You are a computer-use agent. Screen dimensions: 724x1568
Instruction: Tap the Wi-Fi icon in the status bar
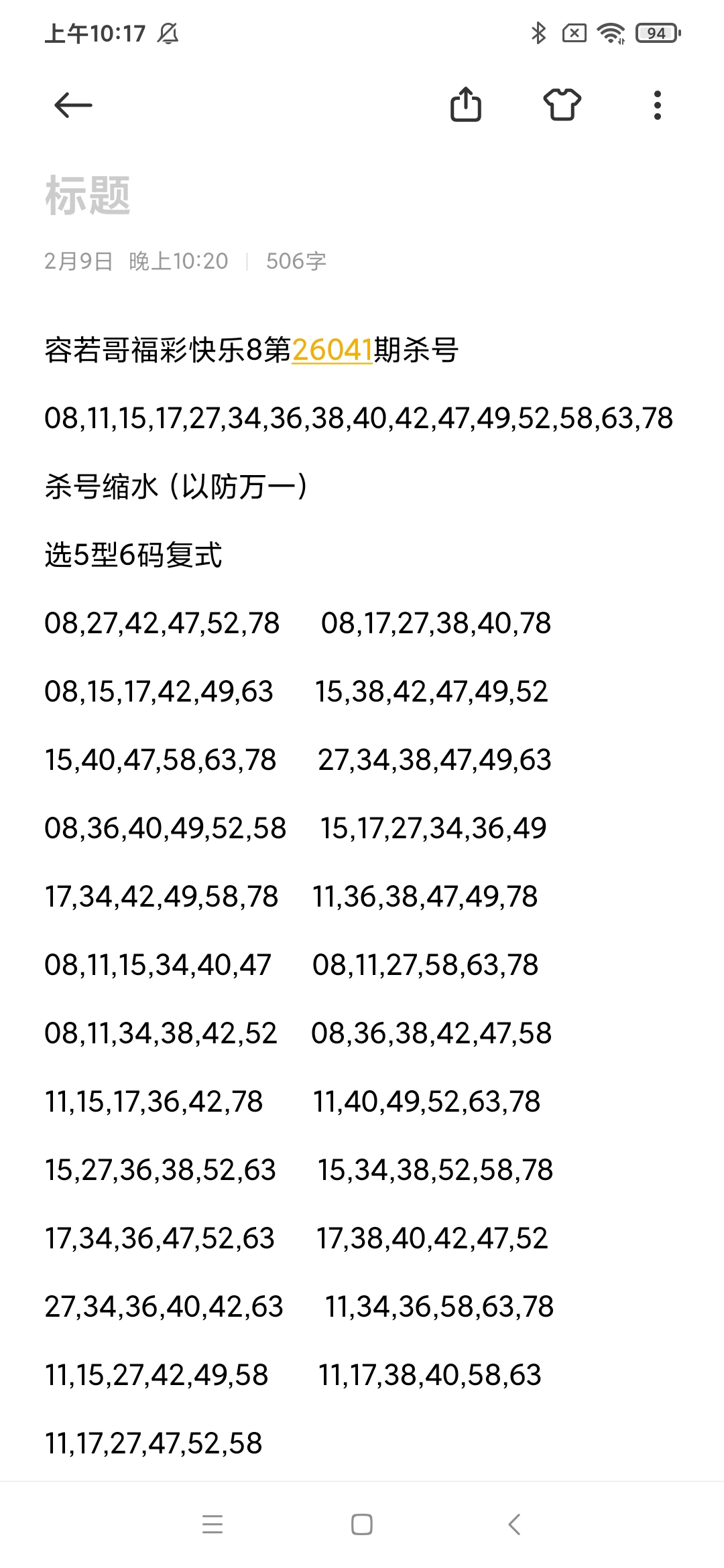(x=611, y=35)
